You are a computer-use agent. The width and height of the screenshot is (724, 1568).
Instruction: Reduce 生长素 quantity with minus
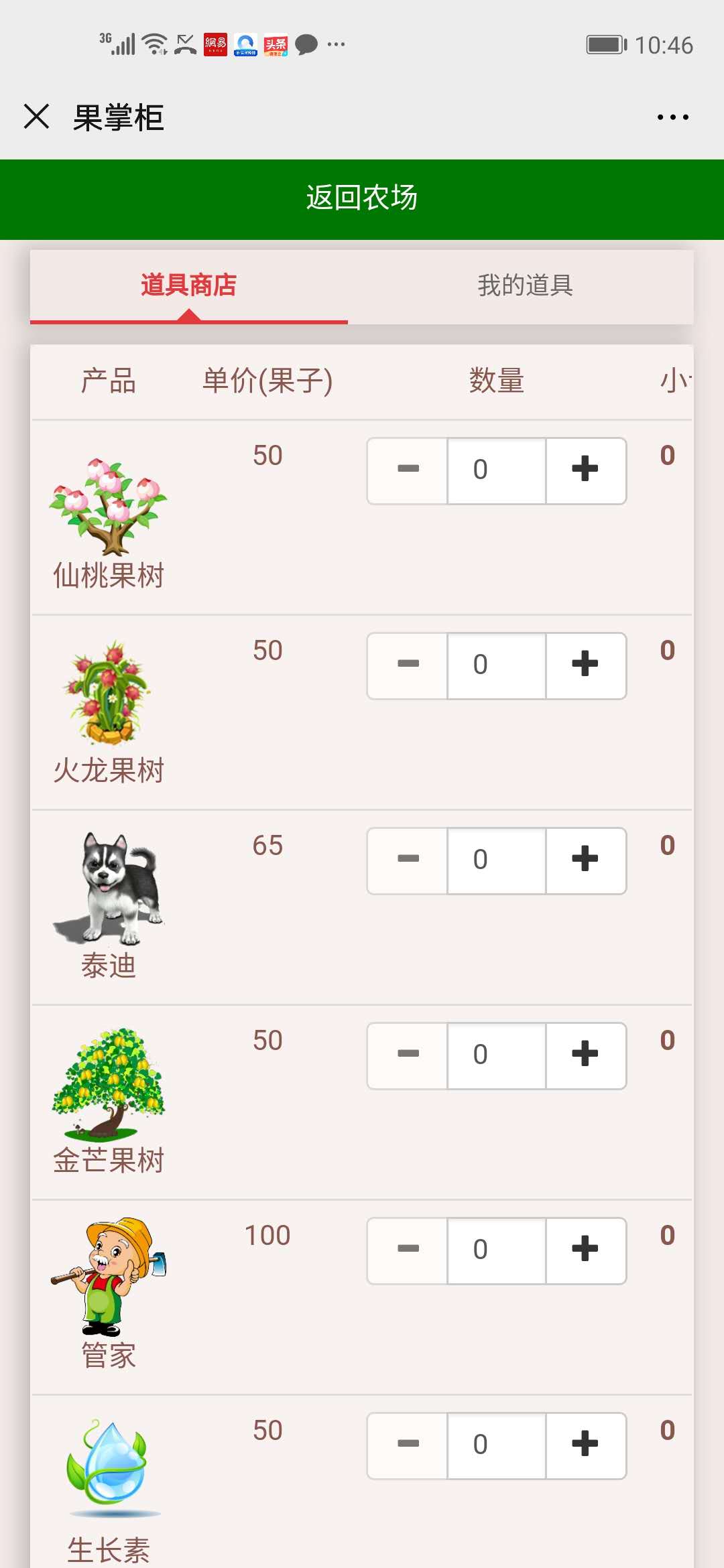coord(408,1445)
